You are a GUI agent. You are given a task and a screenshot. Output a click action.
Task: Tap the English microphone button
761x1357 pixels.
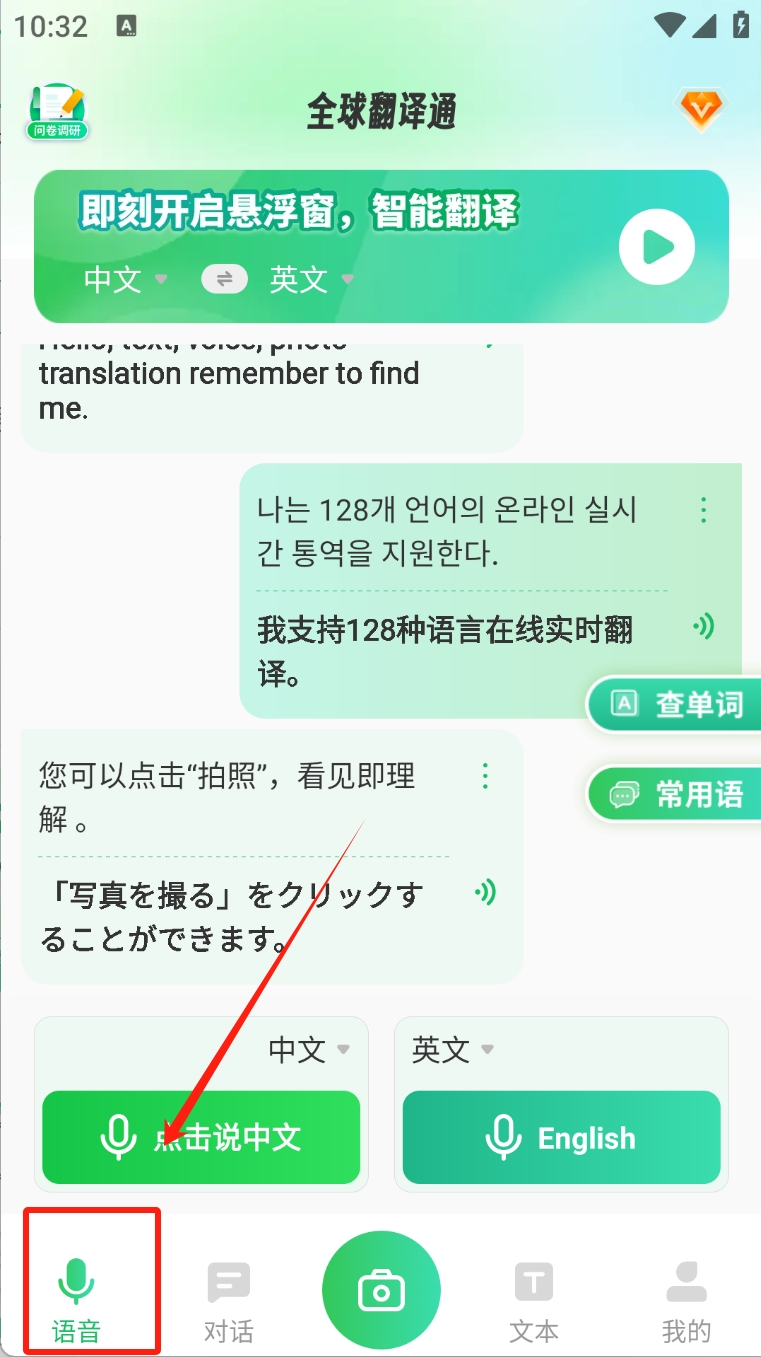(561, 1137)
